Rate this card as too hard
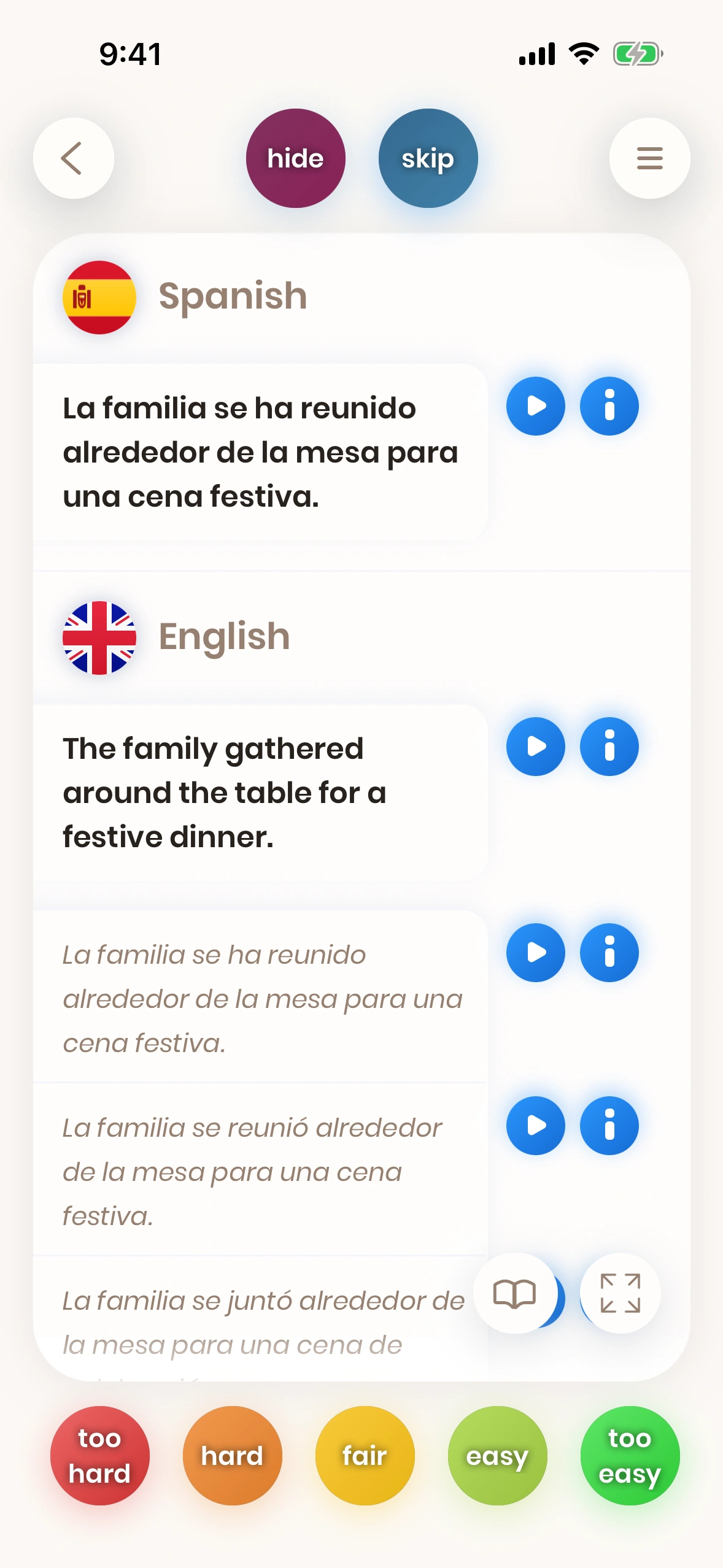723x1568 pixels. pos(99,1456)
